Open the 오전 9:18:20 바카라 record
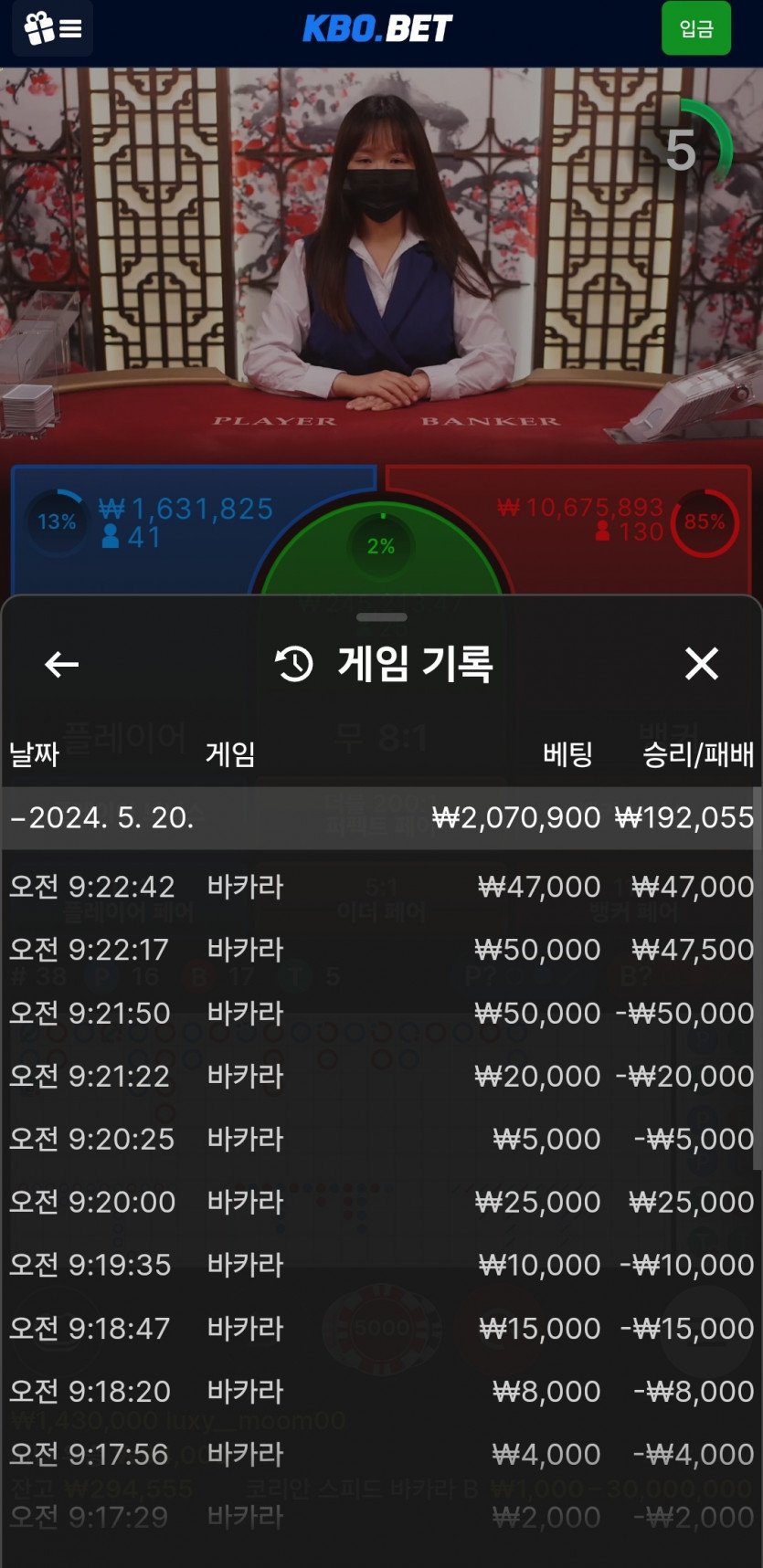This screenshot has height=1568, width=763. pos(380,1391)
